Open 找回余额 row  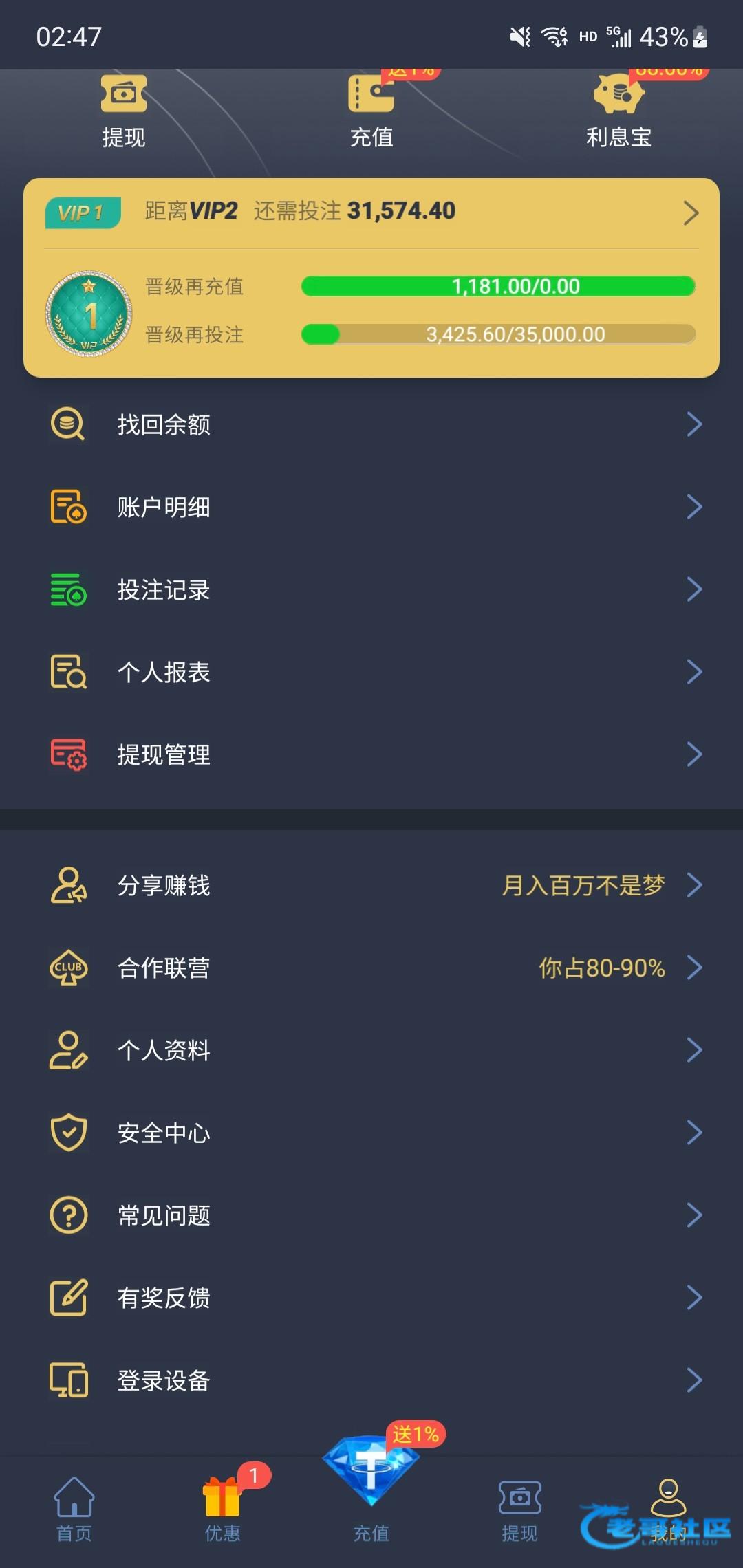point(371,424)
